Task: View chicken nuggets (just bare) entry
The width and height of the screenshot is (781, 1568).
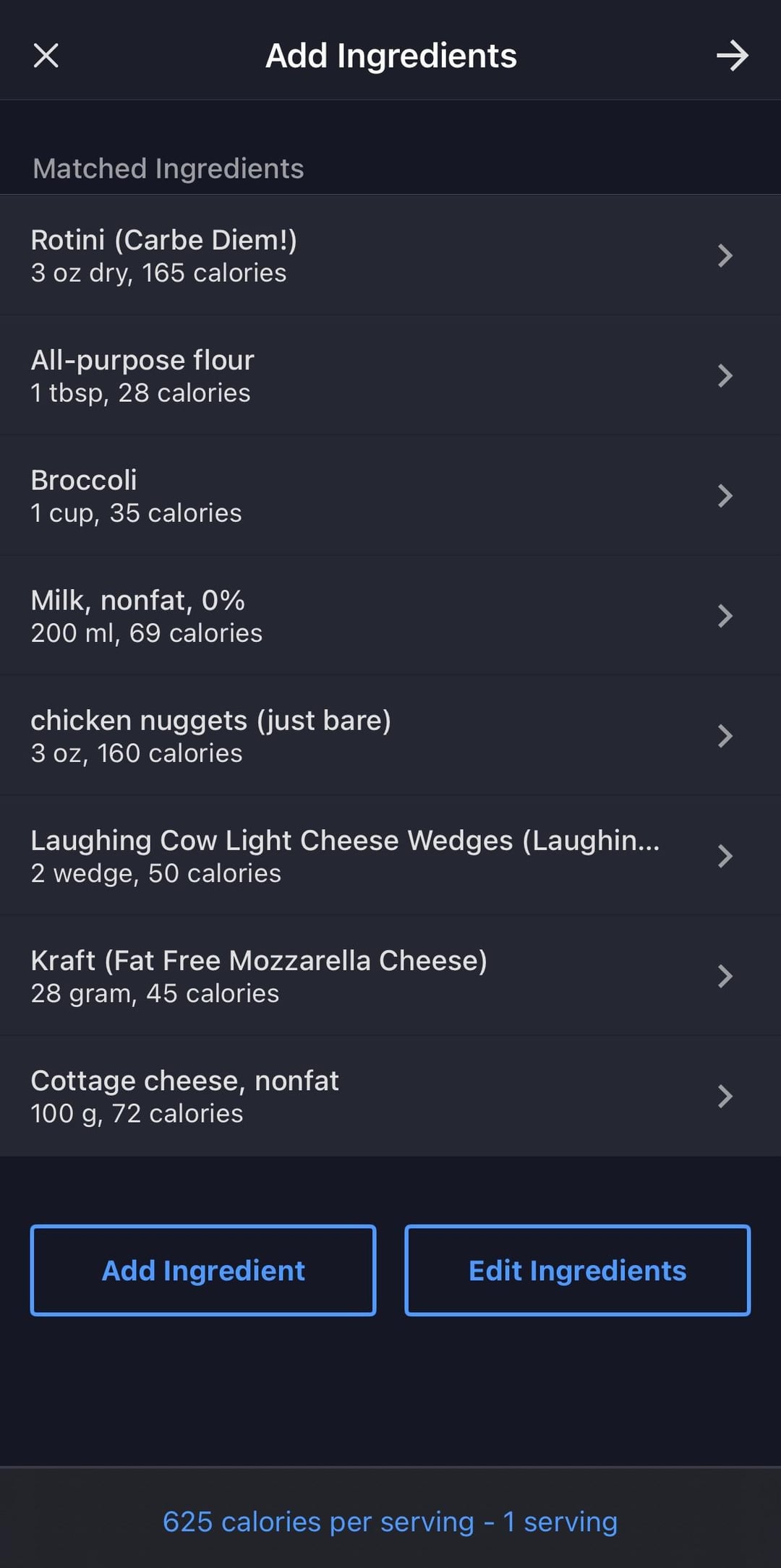Action: point(390,735)
